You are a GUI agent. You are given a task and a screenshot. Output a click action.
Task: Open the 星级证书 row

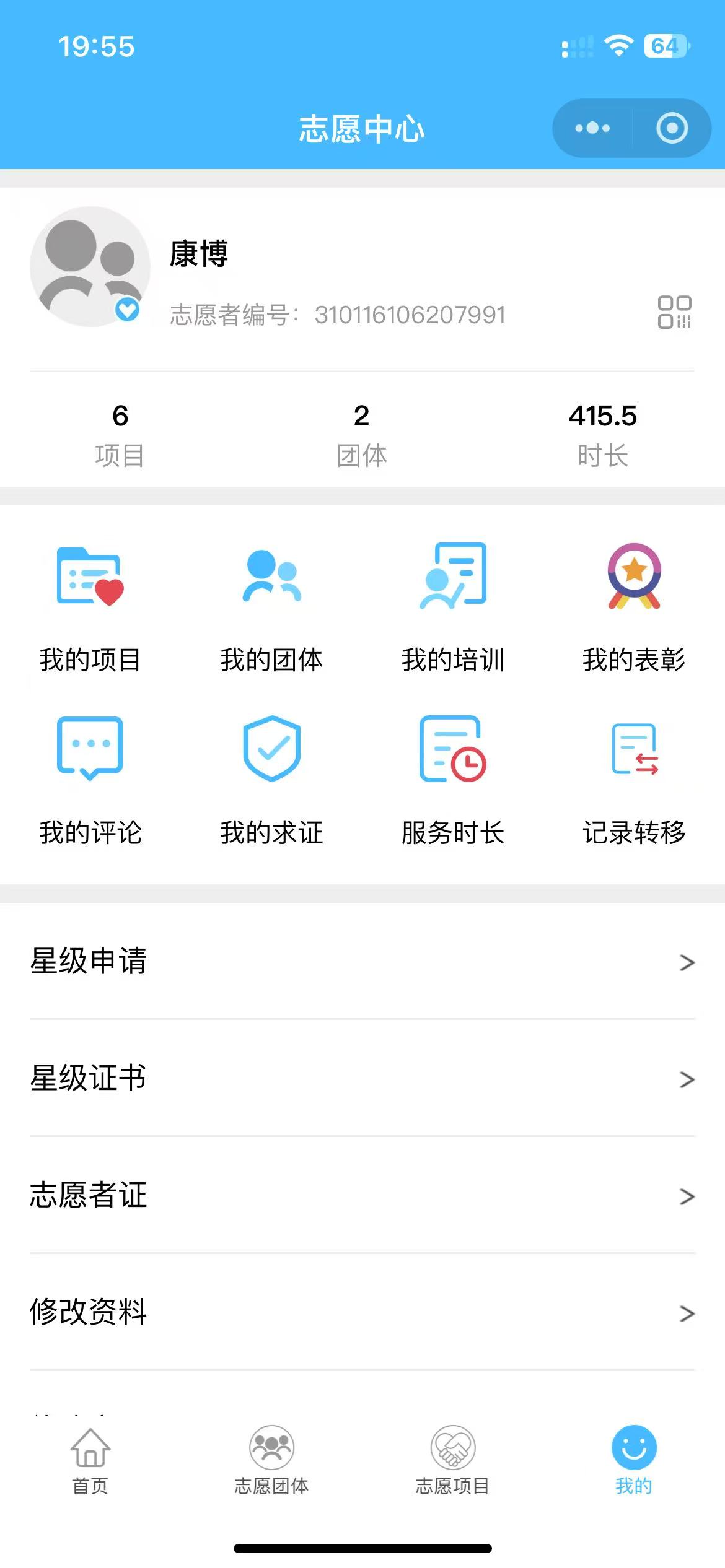tap(362, 1078)
